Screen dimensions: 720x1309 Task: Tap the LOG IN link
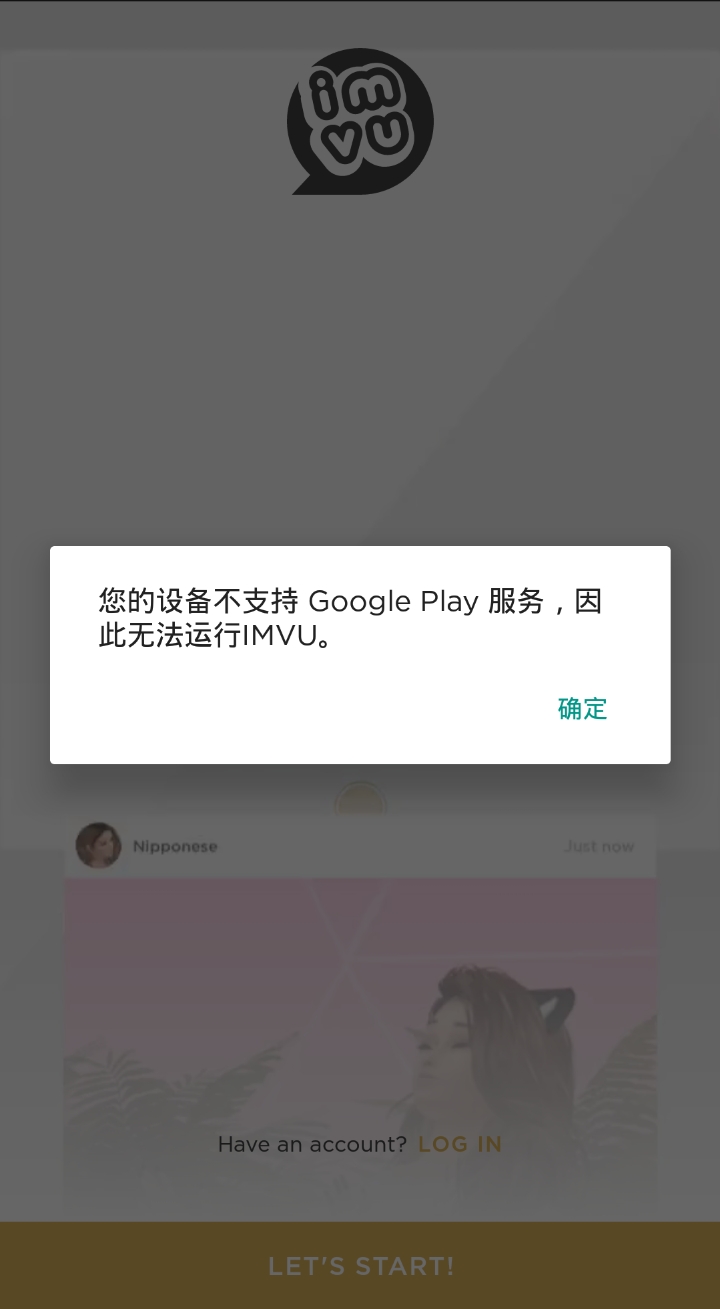[459, 1144]
